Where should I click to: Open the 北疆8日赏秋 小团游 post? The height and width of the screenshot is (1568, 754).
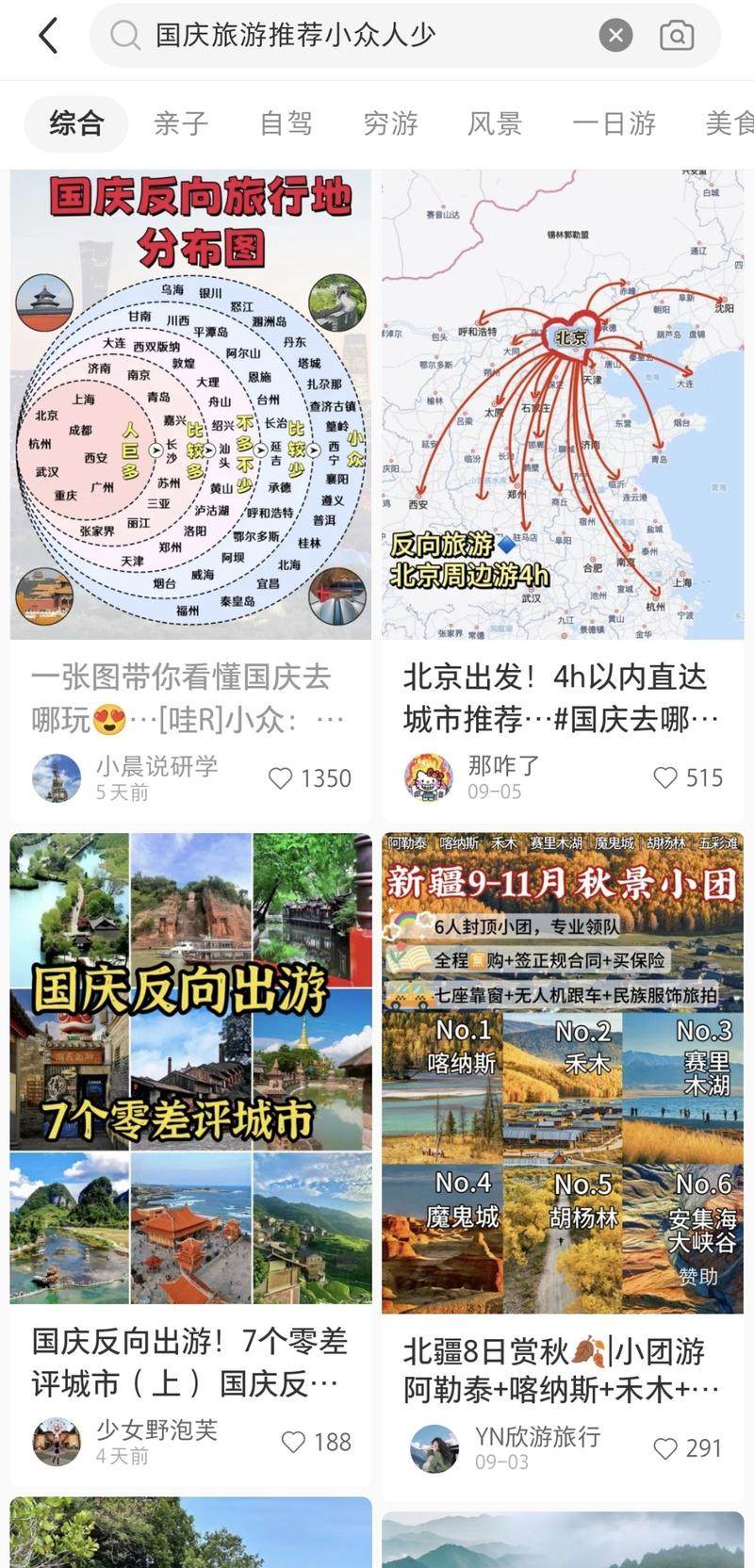[563, 1072]
